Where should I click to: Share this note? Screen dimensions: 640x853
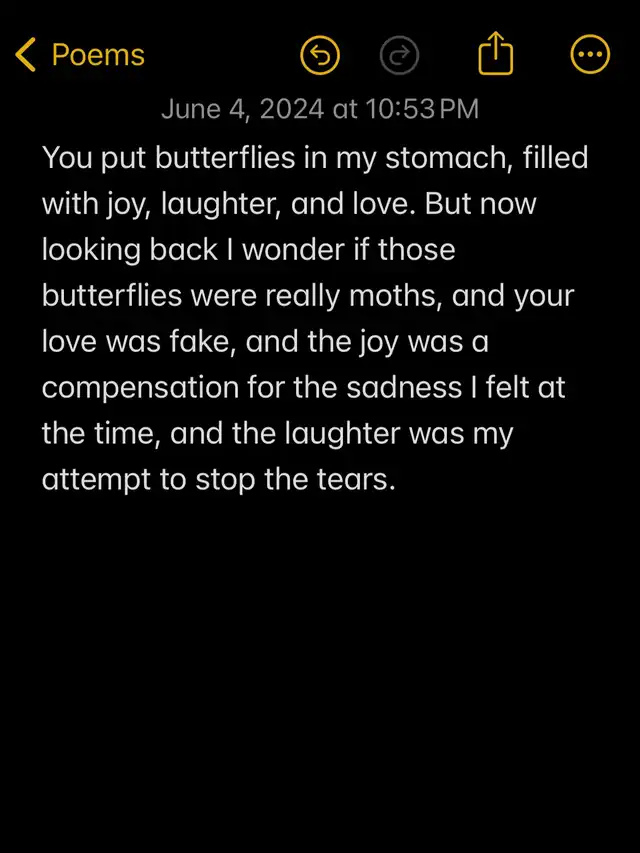(x=495, y=55)
